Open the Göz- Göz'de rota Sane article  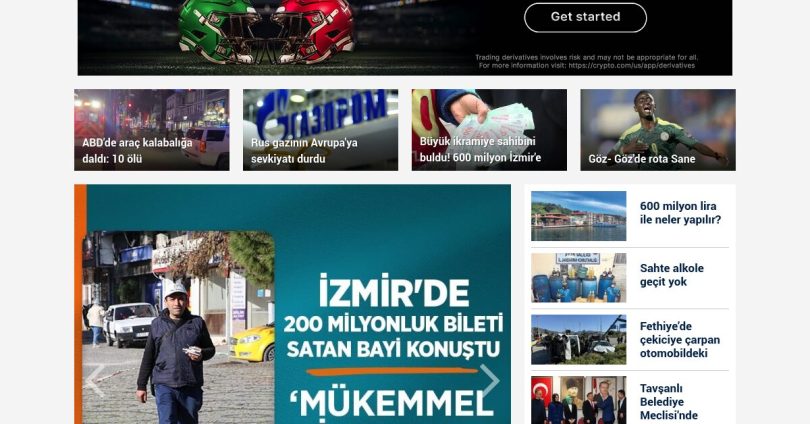(657, 130)
